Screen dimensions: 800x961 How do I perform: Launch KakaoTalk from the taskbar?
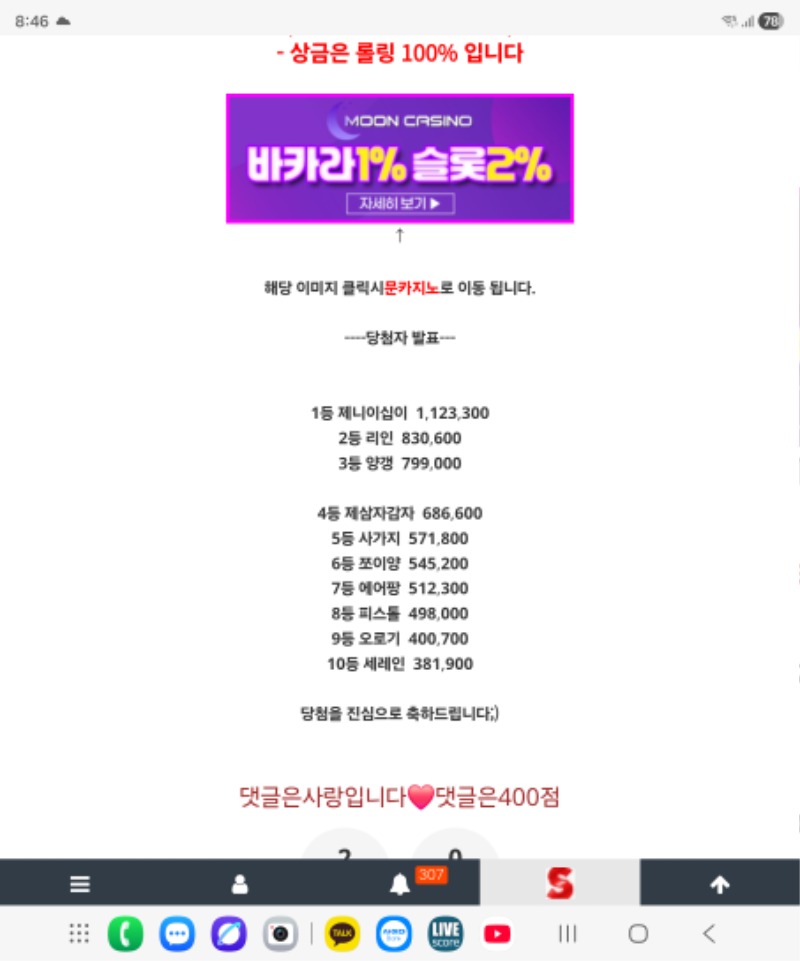pos(342,934)
